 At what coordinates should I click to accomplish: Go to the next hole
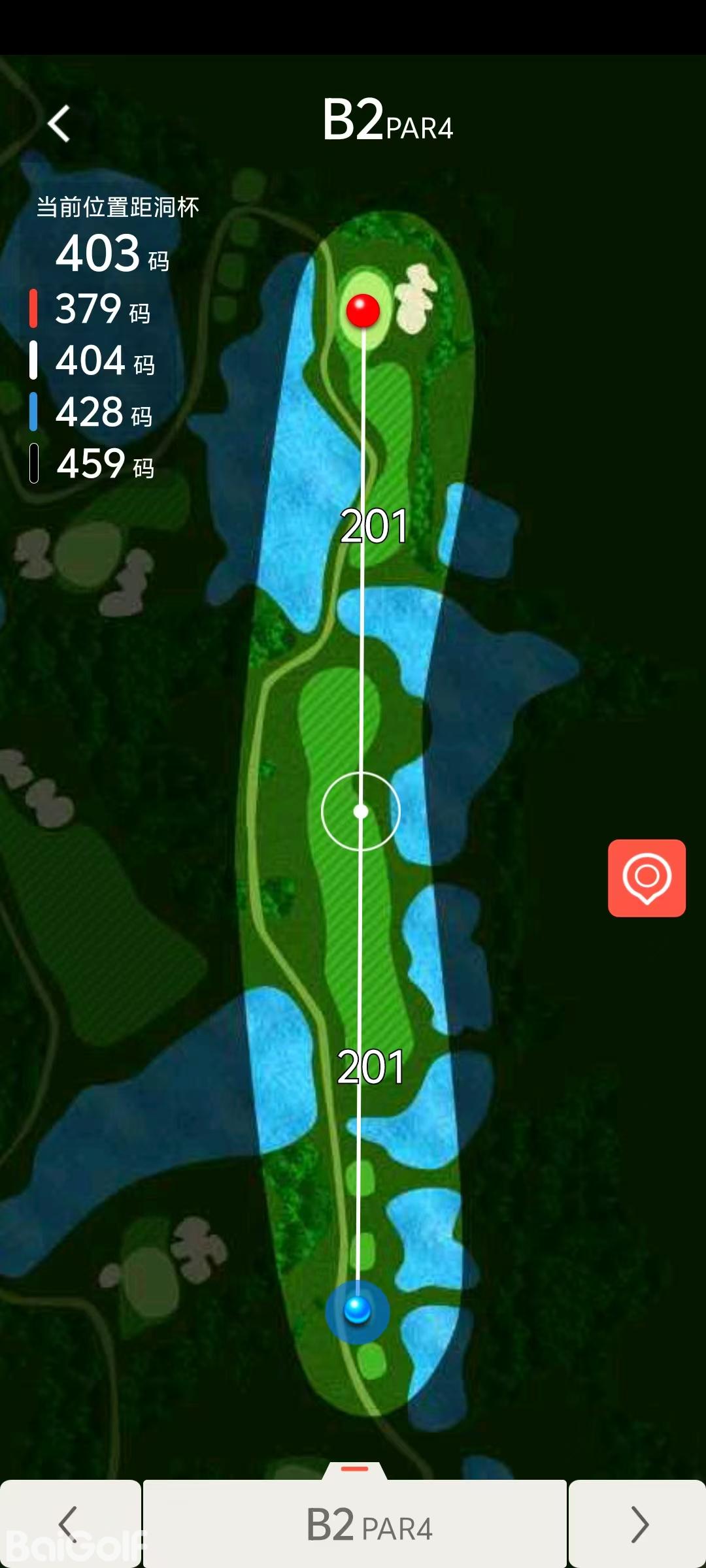point(638,1524)
